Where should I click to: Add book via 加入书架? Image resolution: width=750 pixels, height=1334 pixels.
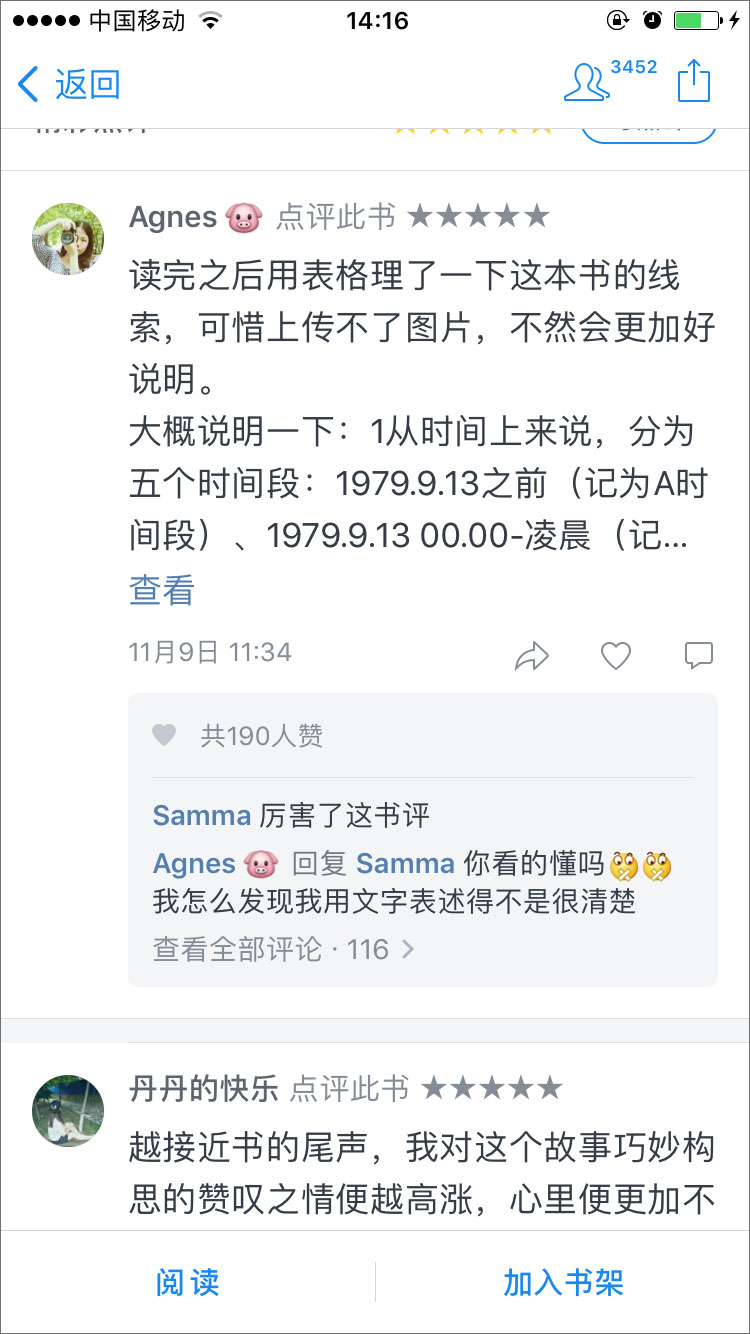(563, 1283)
